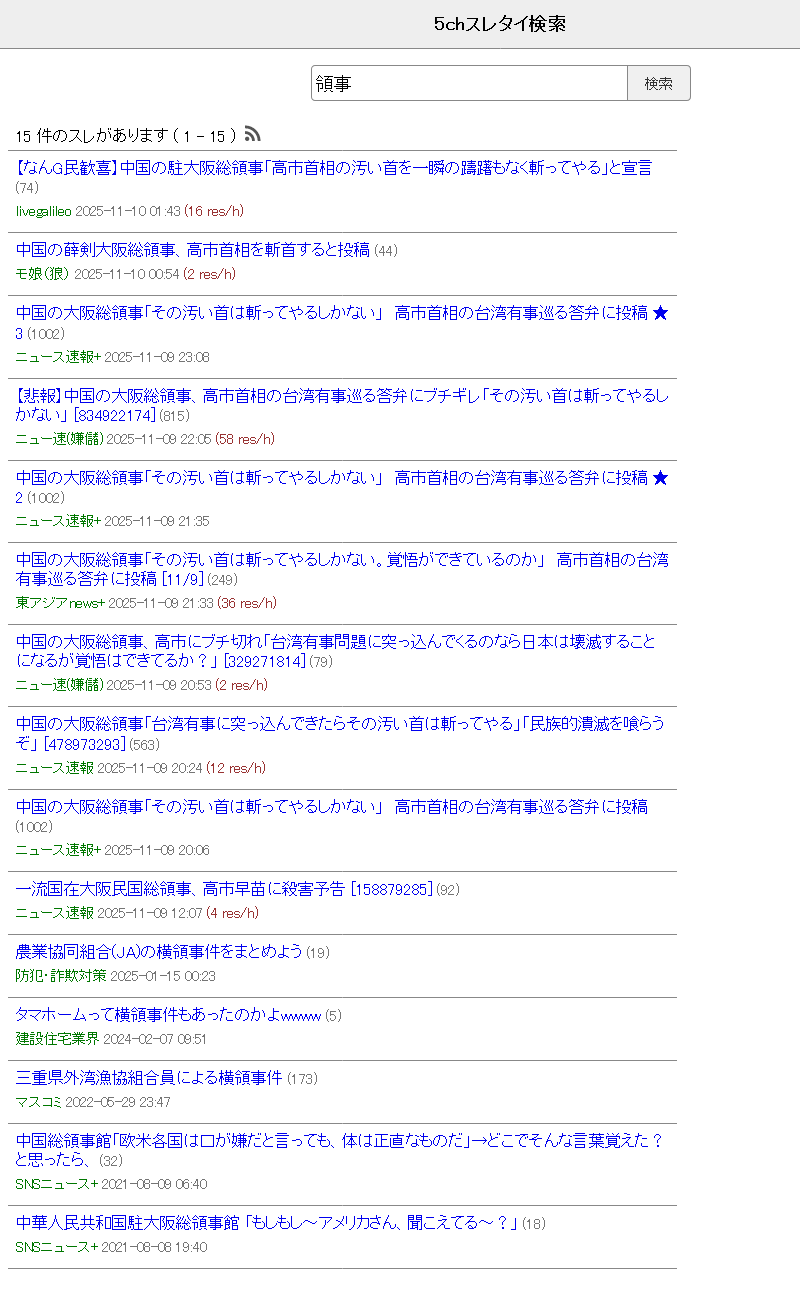Open the 「もしもし〜アメリカさん」 thread
The image size is (800, 1310).
(x=266, y=1223)
